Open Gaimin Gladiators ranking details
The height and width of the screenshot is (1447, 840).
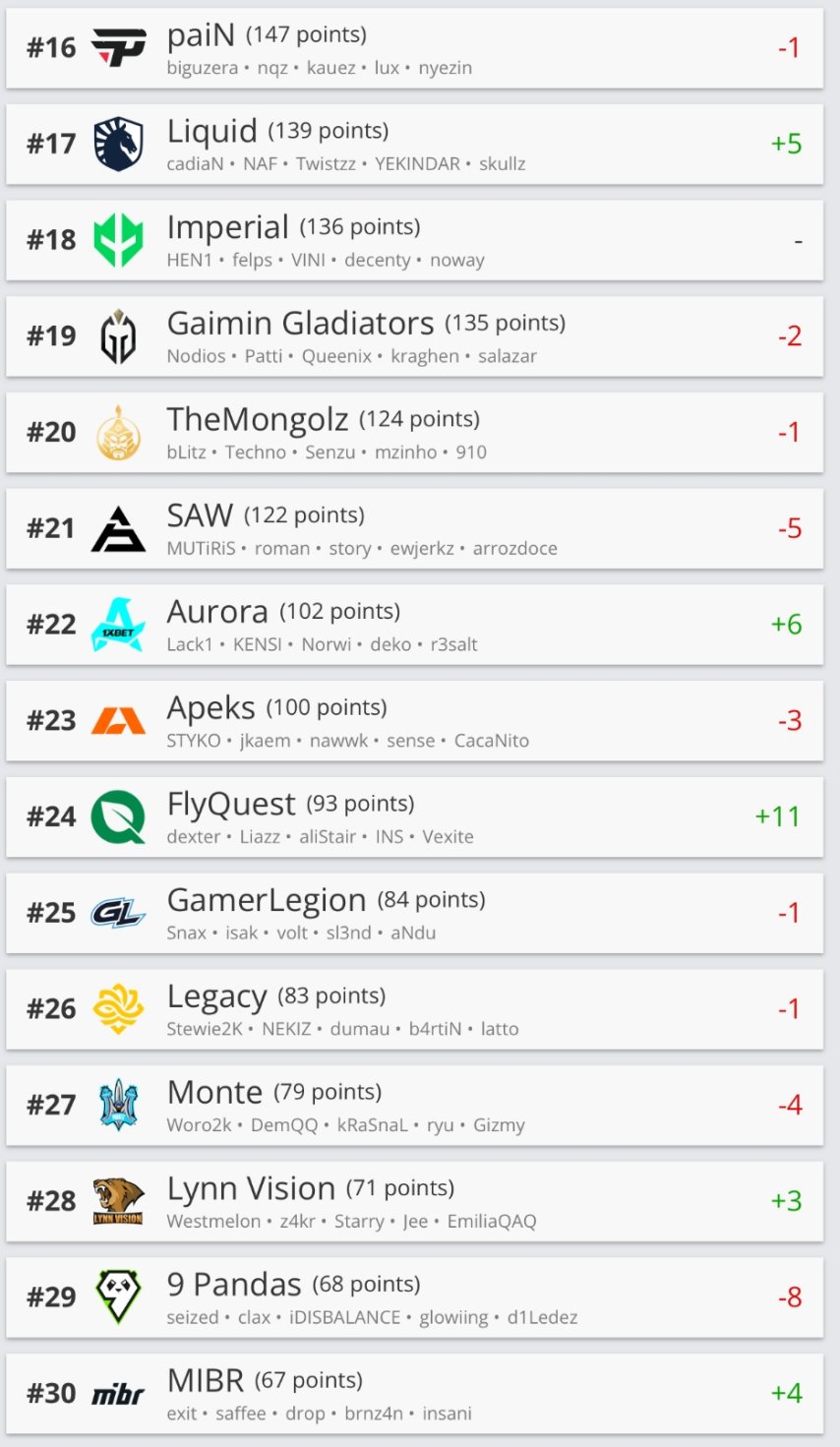413,336
